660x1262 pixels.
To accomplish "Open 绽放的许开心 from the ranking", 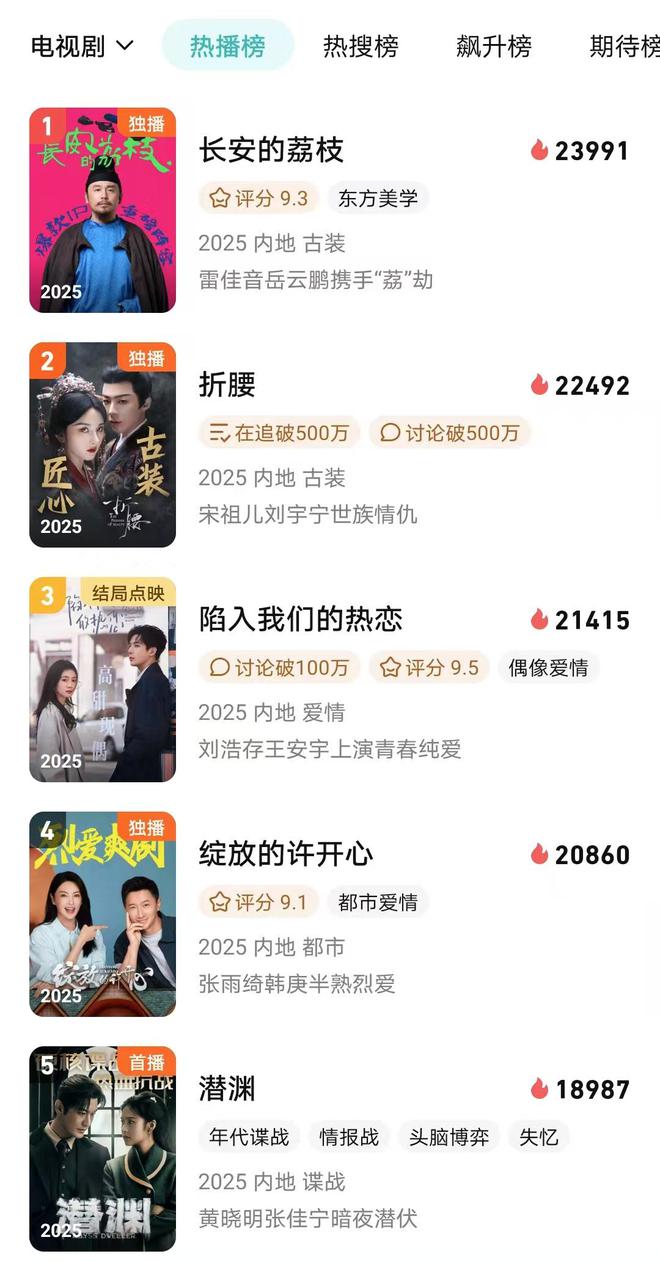I will (x=286, y=854).
